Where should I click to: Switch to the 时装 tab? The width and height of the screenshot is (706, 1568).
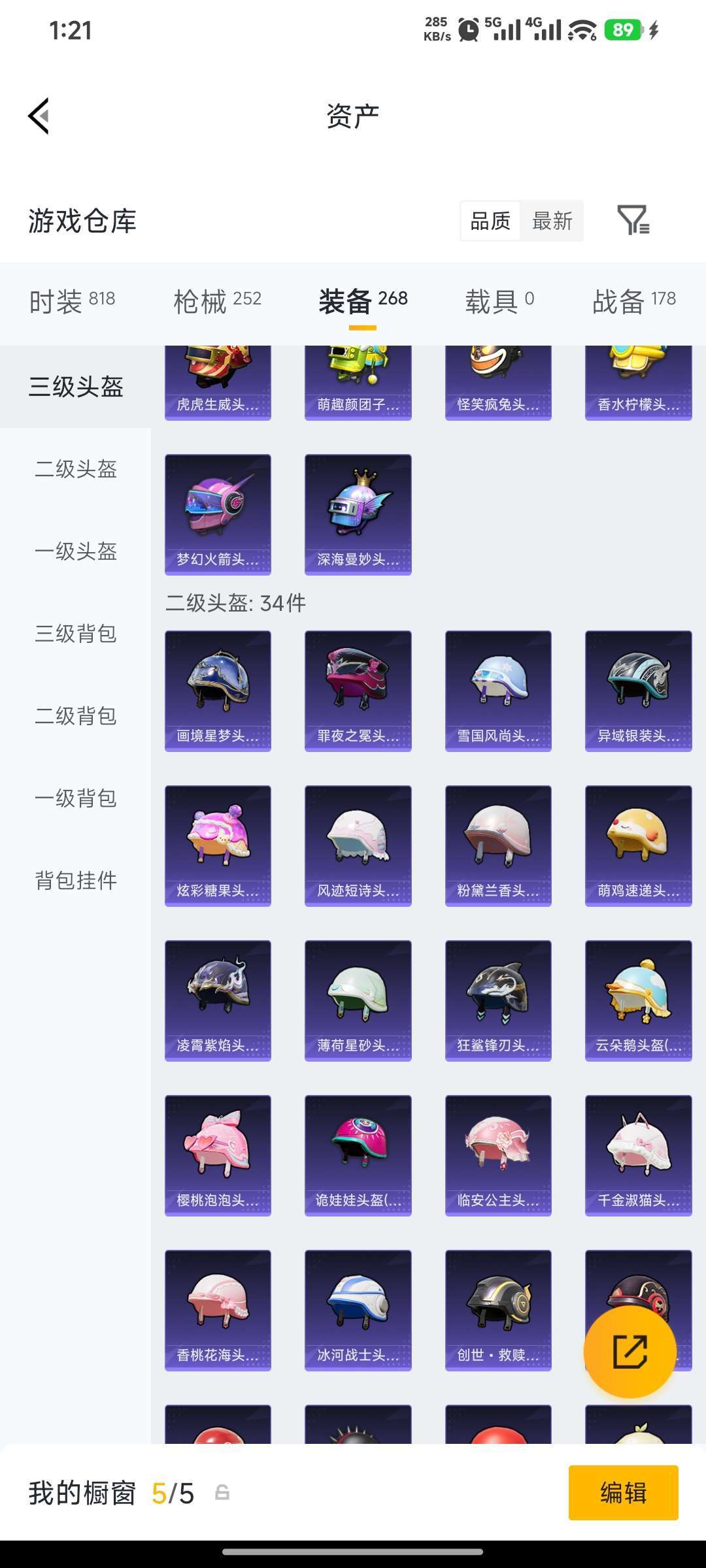(x=72, y=301)
